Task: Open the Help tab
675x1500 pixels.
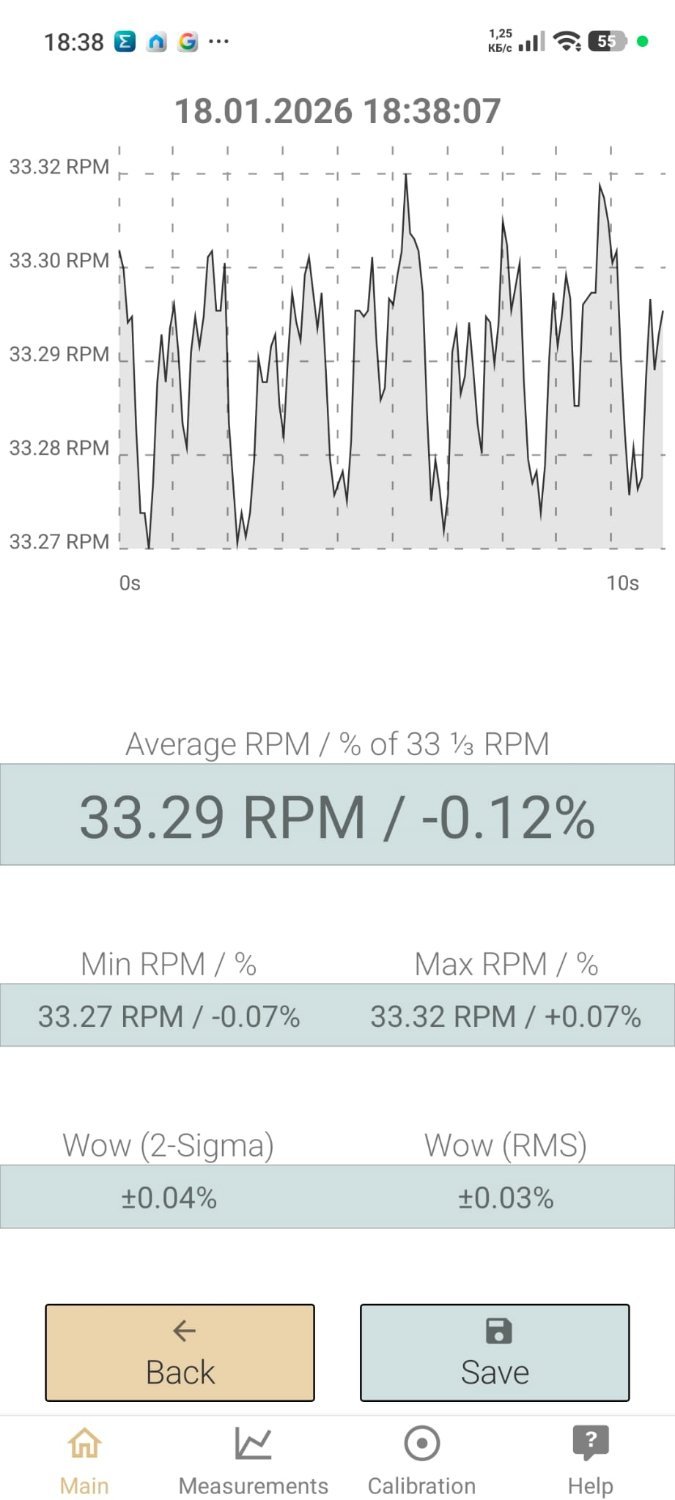Action: (590, 1460)
